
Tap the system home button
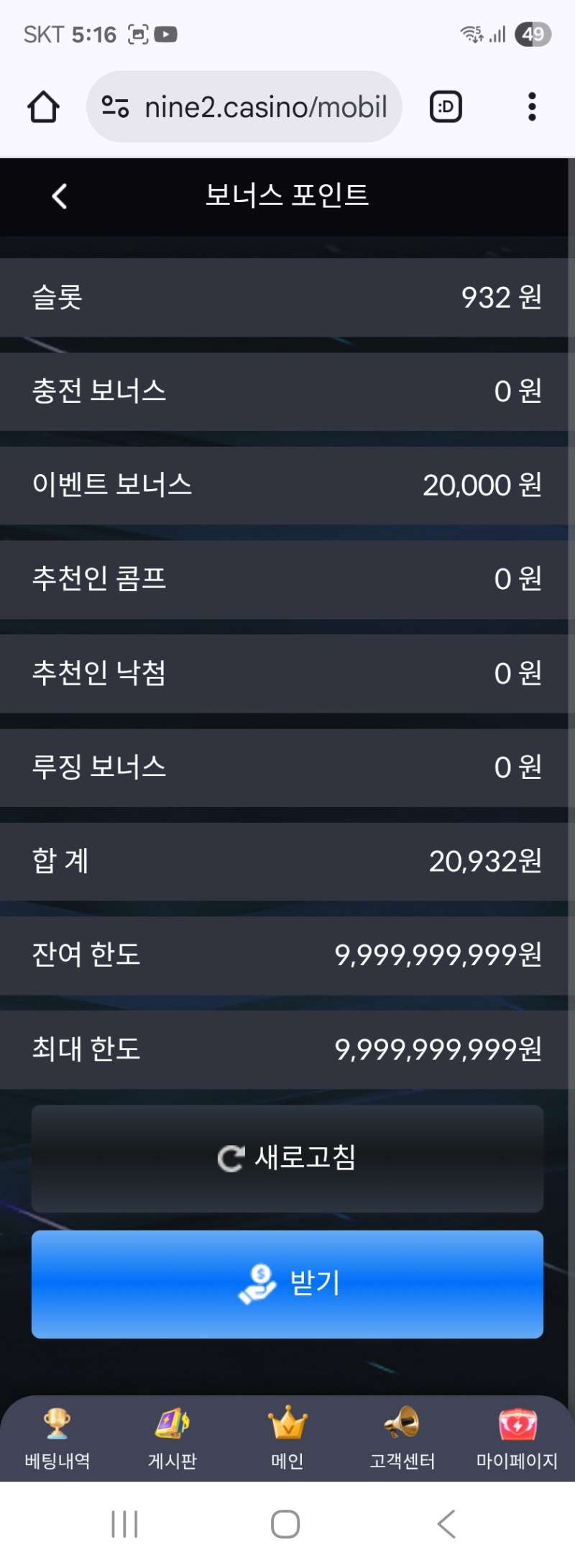285,1523
